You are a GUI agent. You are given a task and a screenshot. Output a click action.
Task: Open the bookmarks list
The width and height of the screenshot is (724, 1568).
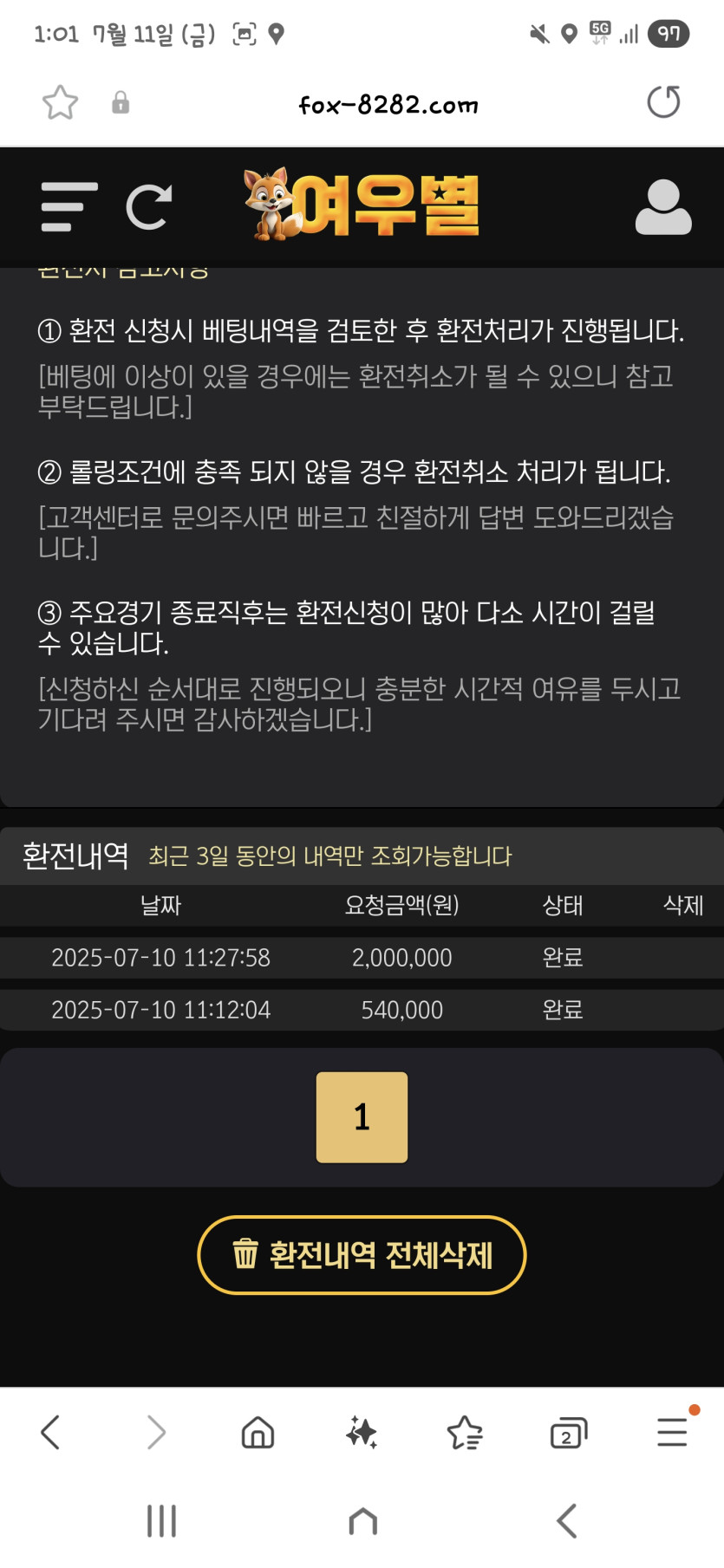pyautogui.click(x=465, y=1432)
